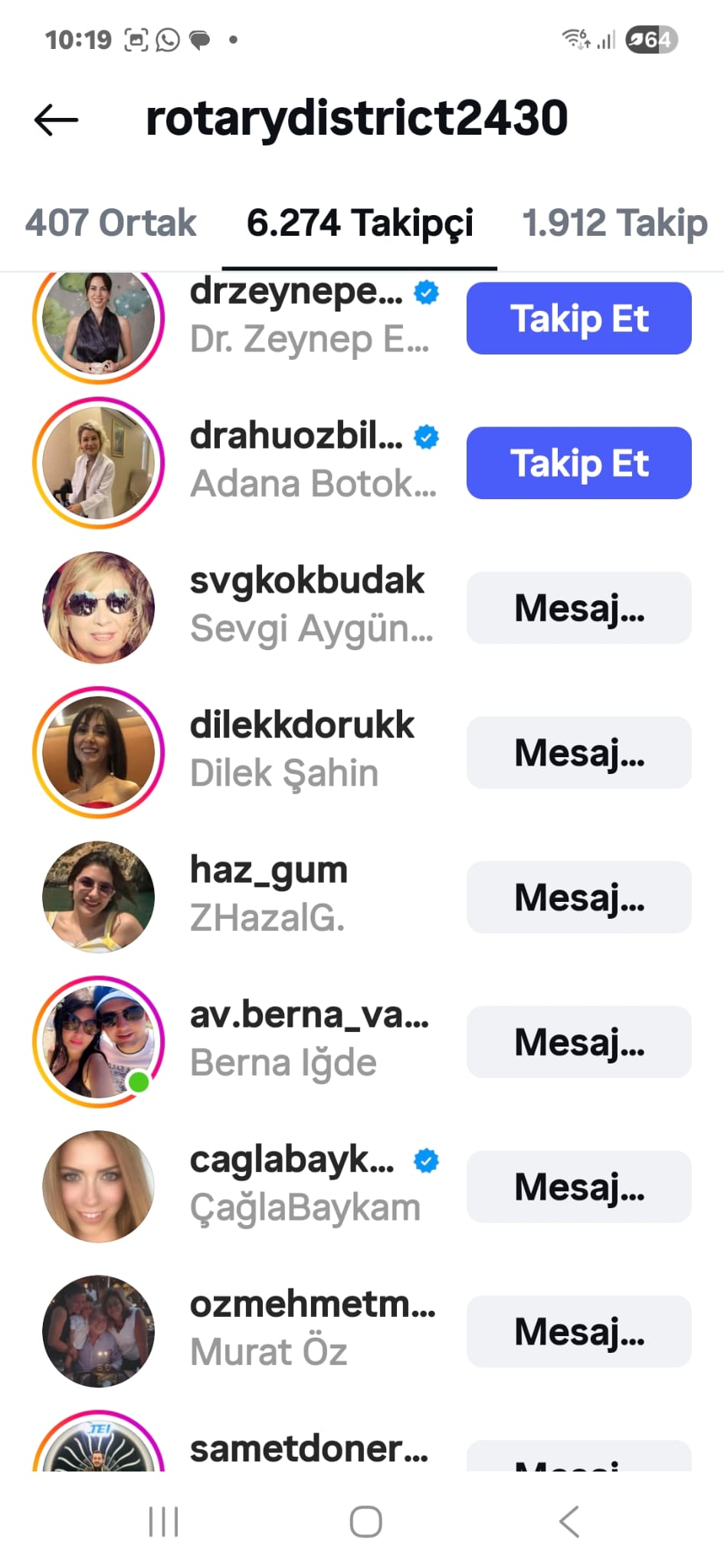Screen dimensions: 724x1568
Task: Open drahuozbil's story ring
Action: click(x=99, y=463)
